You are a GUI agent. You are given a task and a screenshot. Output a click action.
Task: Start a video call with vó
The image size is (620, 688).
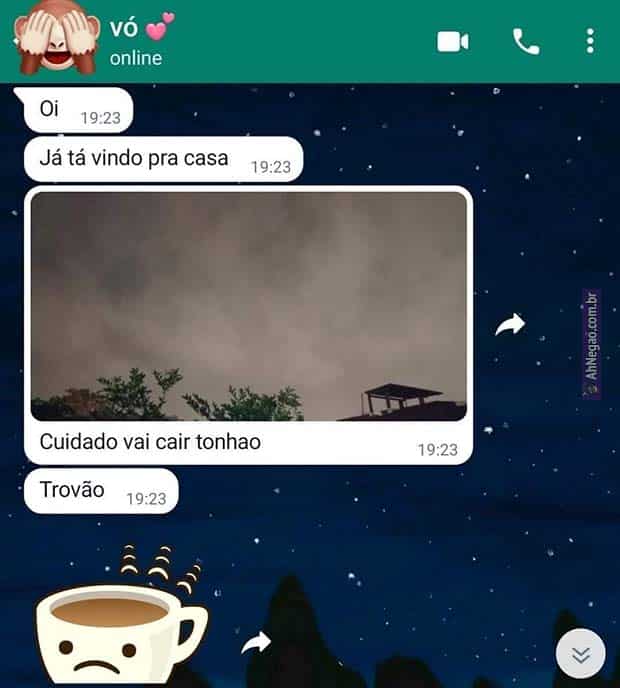click(453, 41)
